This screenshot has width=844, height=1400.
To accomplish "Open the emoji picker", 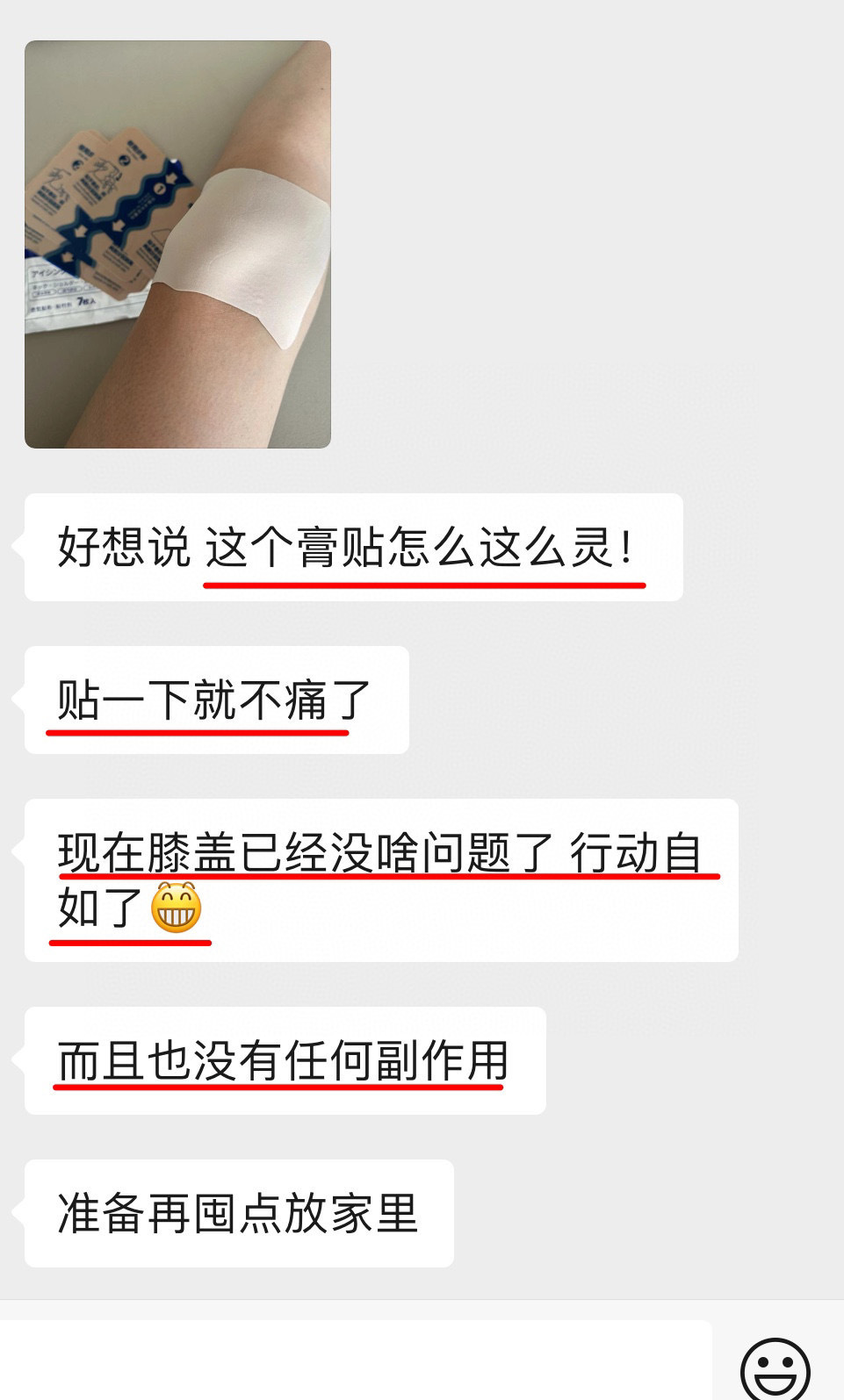I will click(775, 1368).
